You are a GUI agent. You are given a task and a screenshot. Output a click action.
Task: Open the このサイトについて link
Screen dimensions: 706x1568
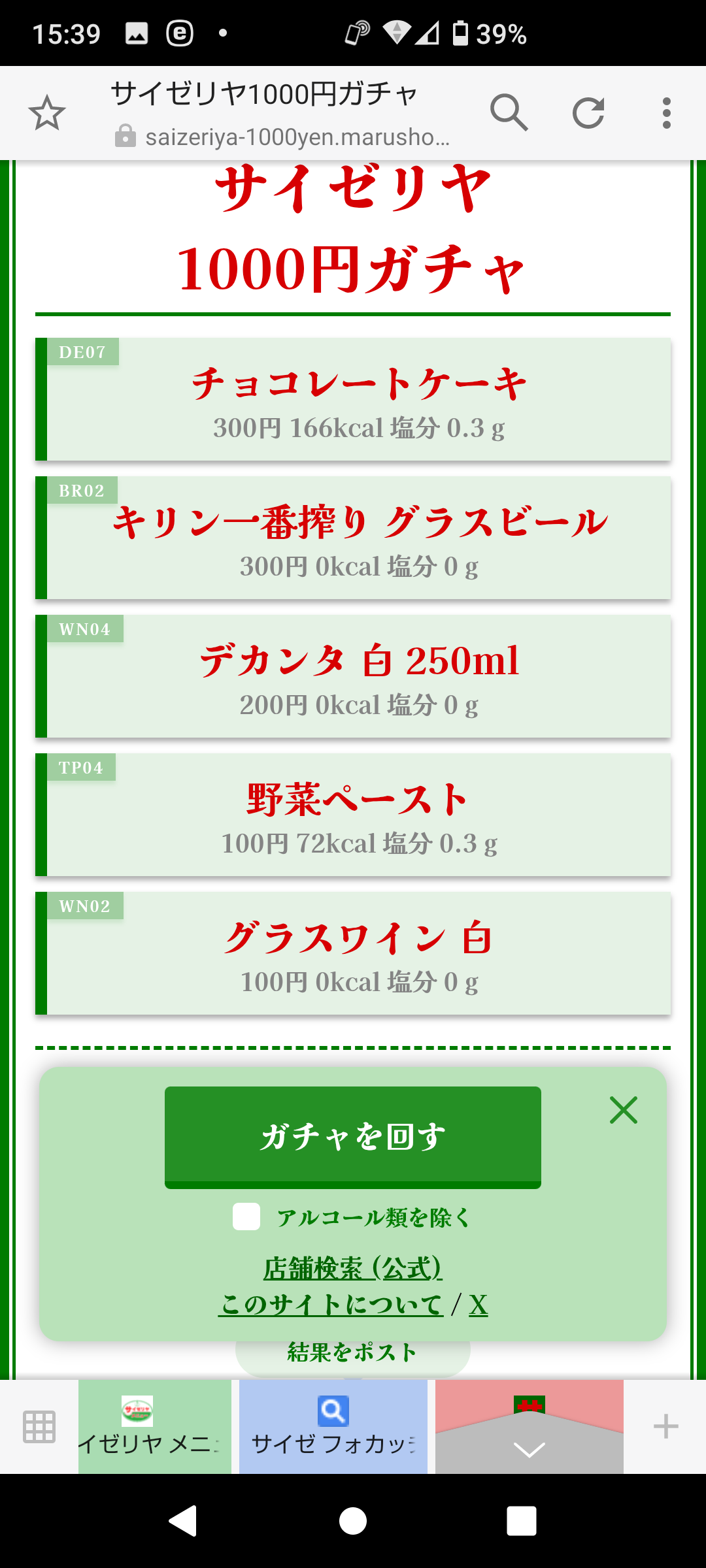click(x=331, y=1305)
